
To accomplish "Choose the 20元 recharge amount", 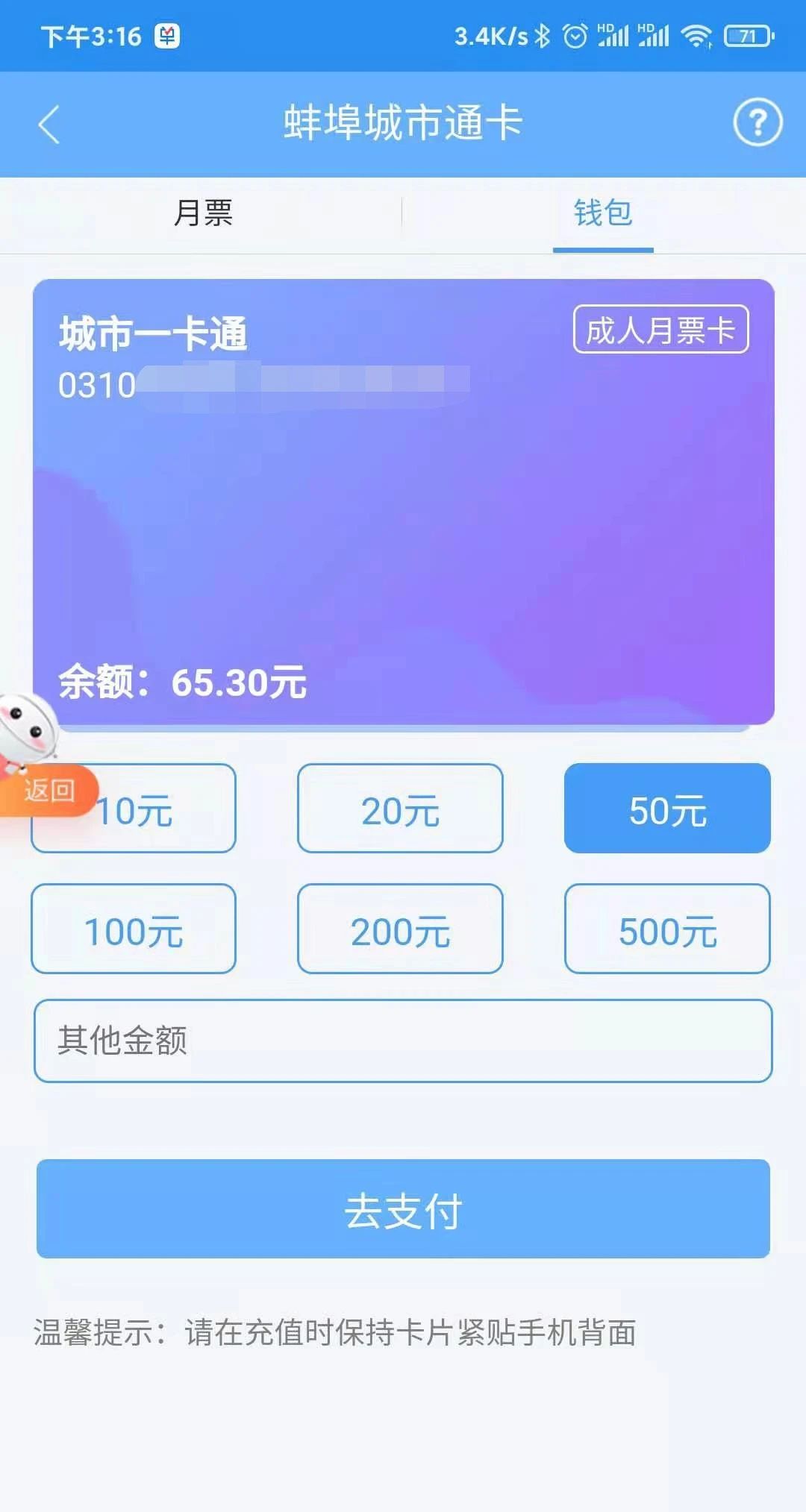I will (x=400, y=809).
